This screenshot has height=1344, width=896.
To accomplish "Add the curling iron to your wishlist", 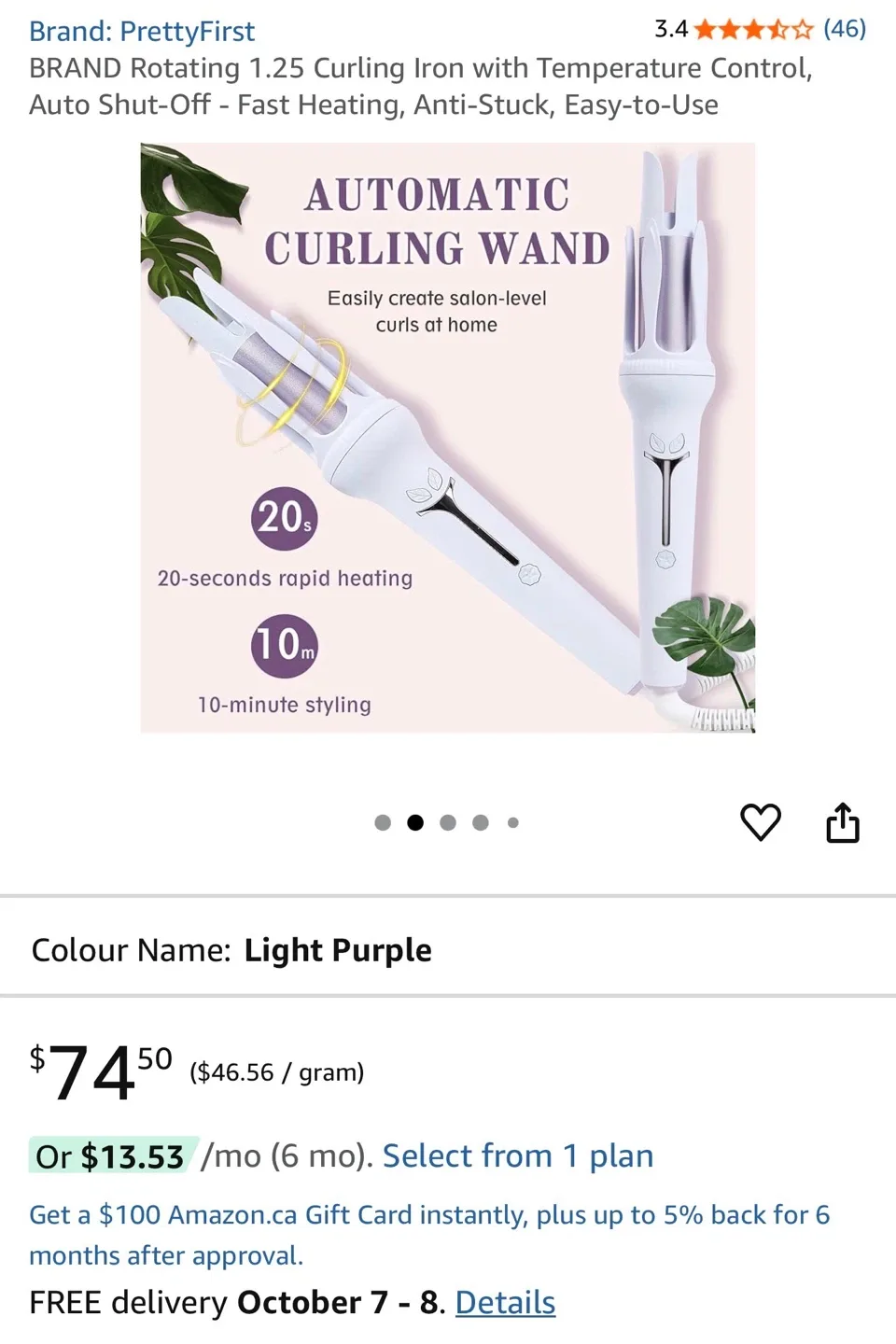I will pos(761,822).
